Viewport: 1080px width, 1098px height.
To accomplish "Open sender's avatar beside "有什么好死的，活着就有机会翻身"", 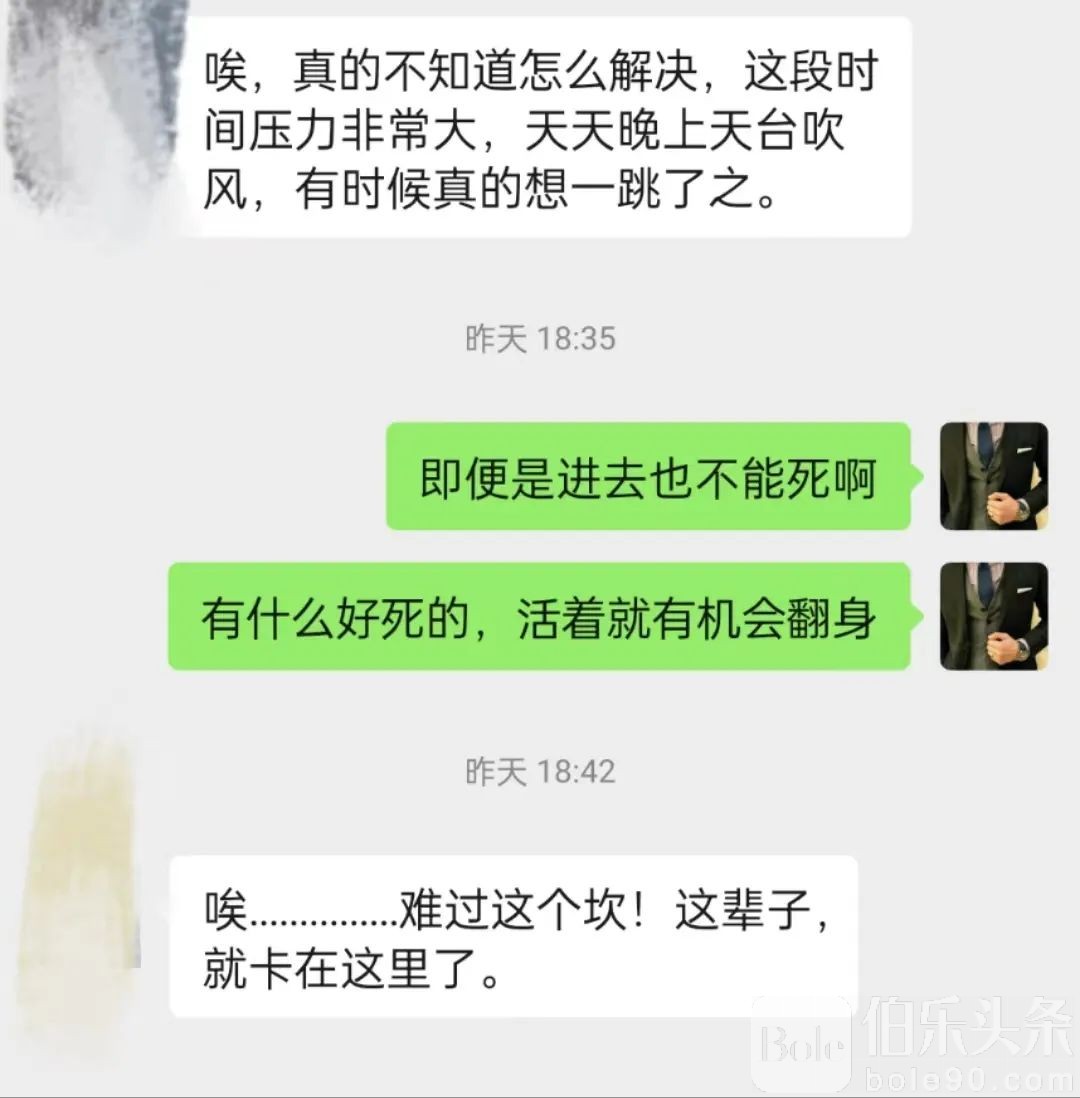I will (993, 616).
